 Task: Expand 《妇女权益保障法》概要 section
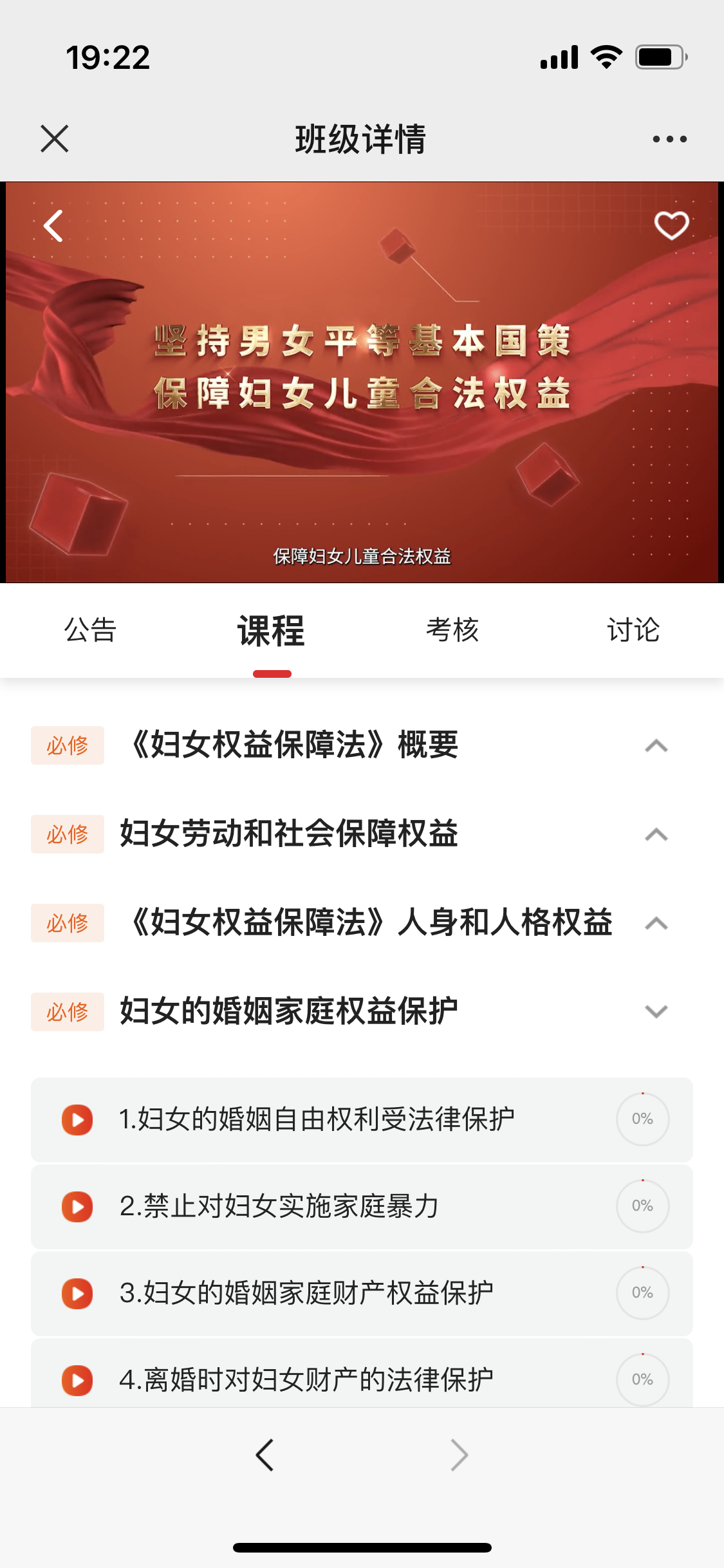[x=656, y=745]
